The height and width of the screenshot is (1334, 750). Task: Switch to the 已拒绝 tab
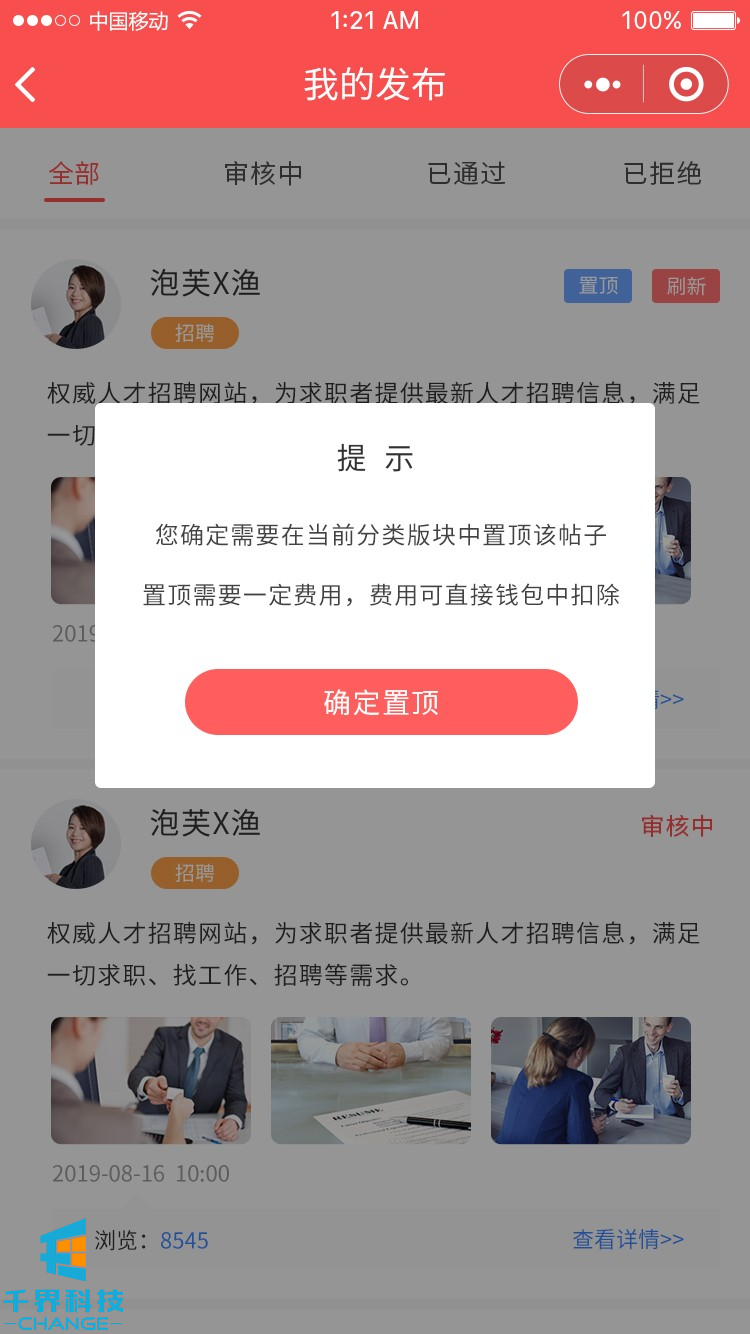[x=662, y=174]
